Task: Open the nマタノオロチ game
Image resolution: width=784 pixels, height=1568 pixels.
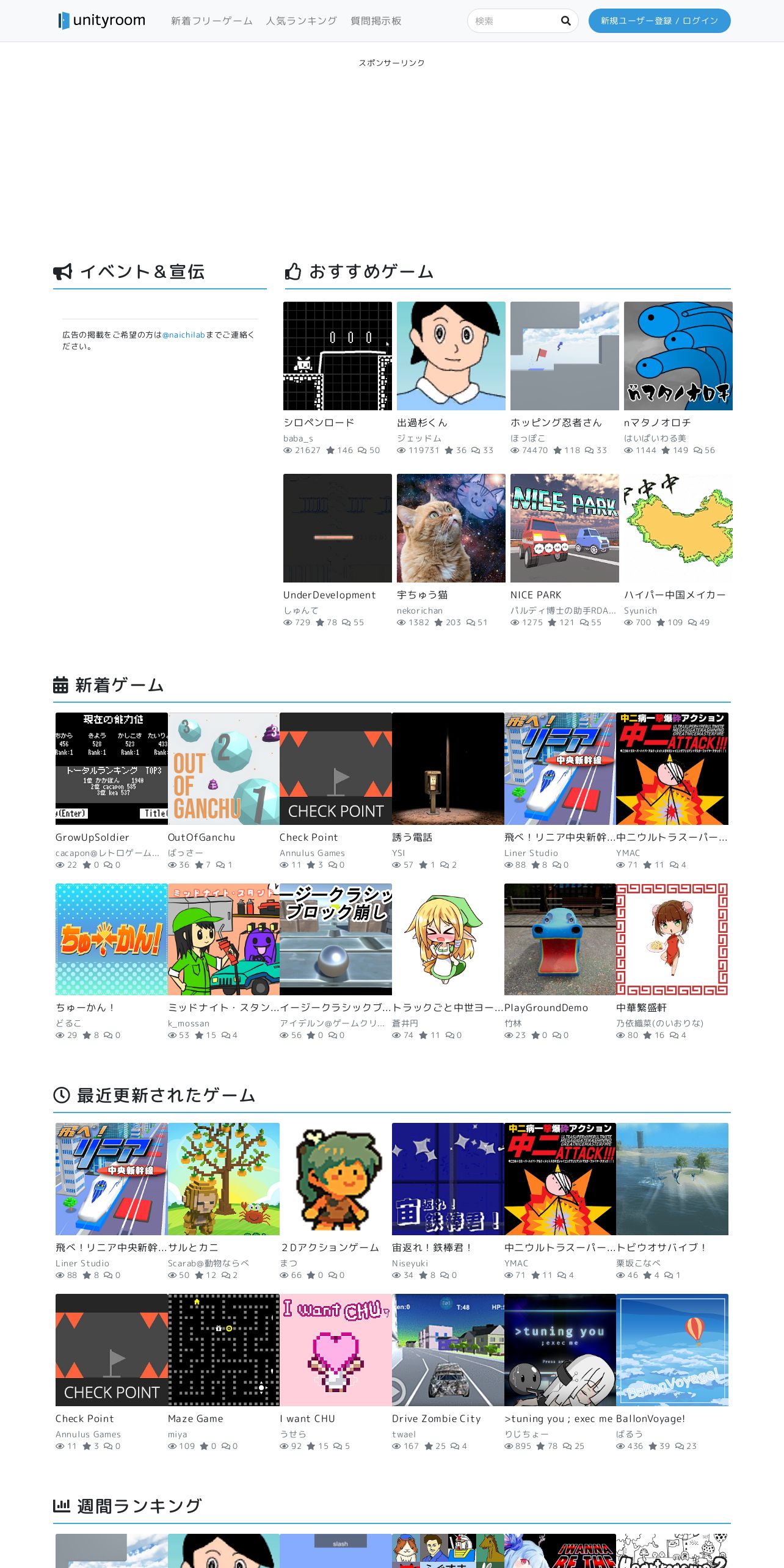Action: pos(678,379)
